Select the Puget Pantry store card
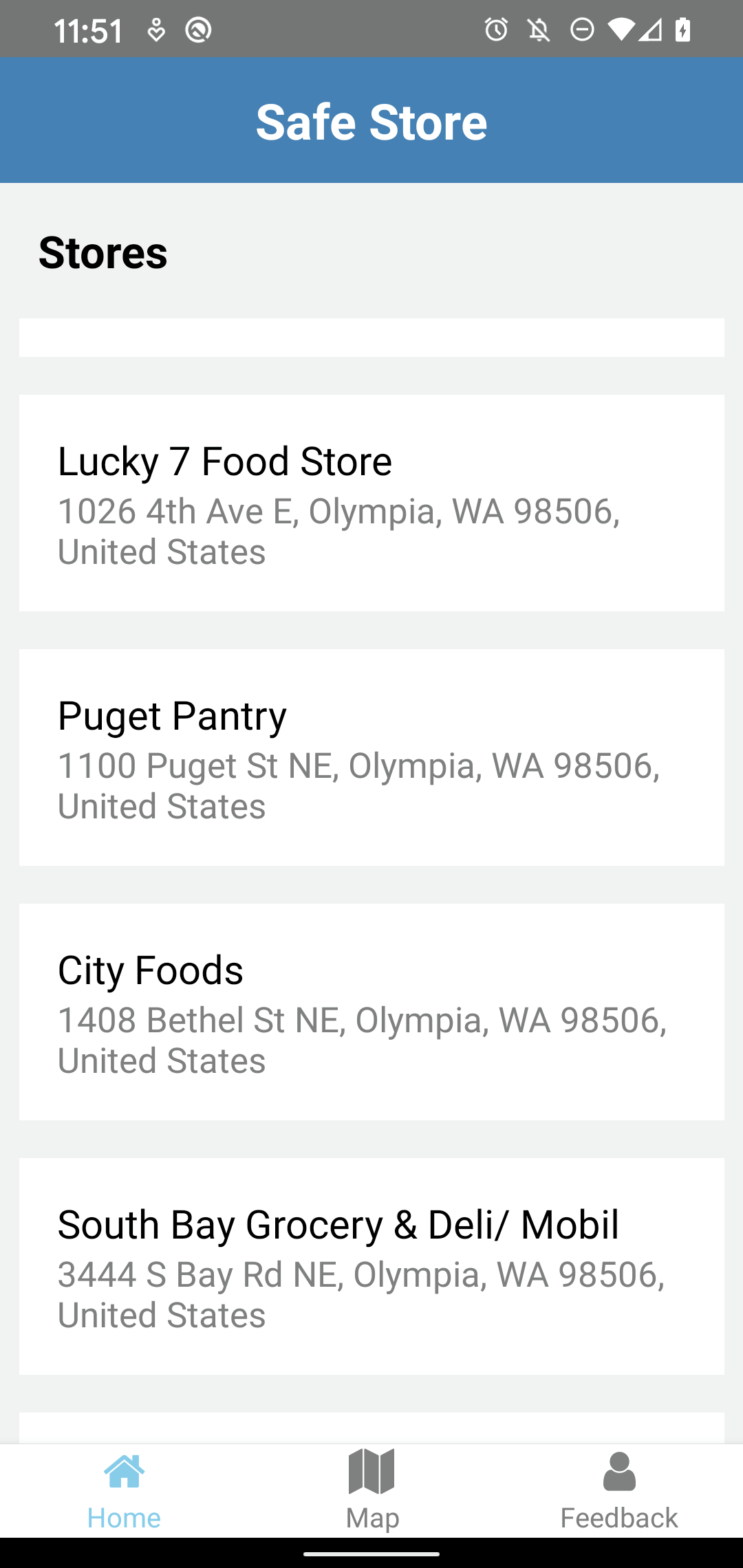The width and height of the screenshot is (743, 1568). (x=371, y=757)
